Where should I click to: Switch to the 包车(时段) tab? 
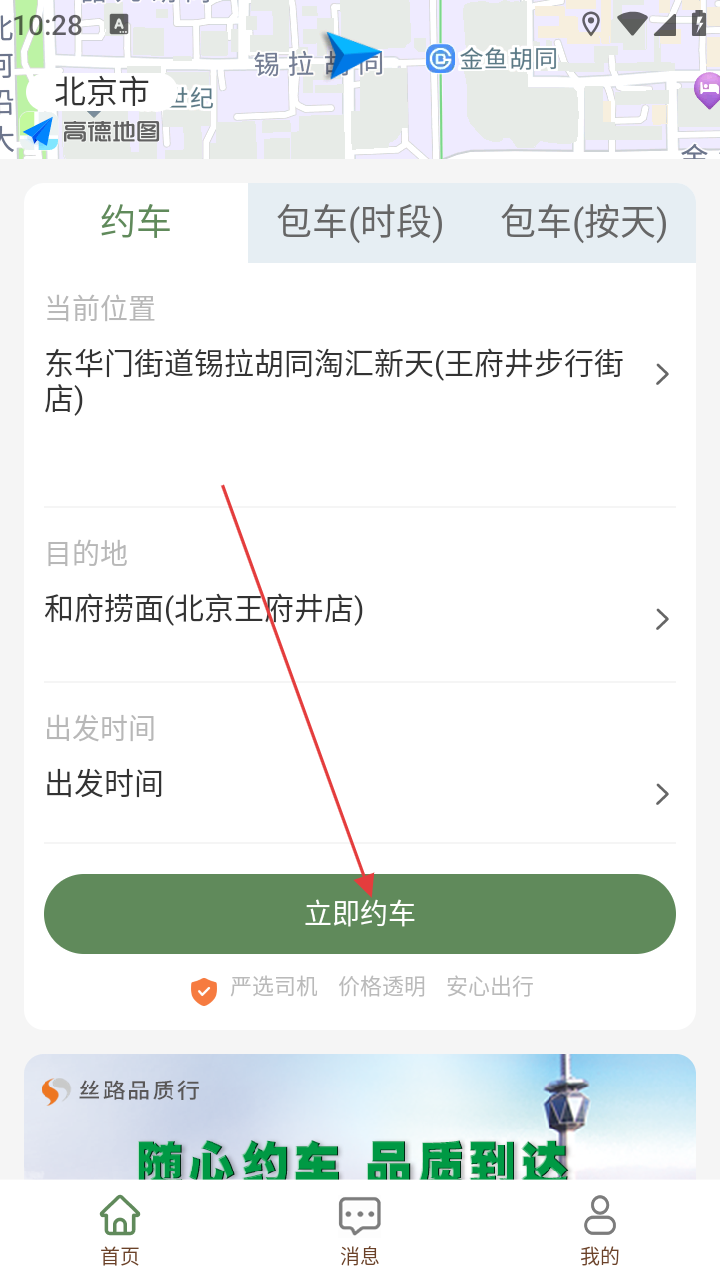360,222
